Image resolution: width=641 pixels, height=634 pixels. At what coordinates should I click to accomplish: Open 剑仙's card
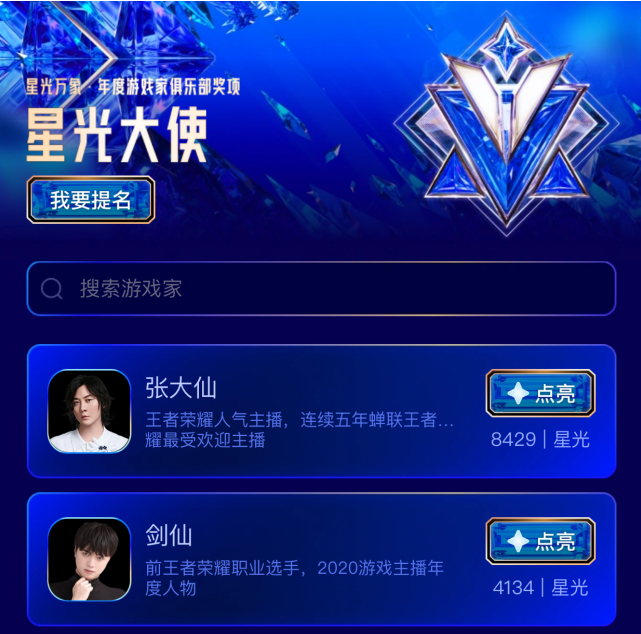tap(300, 560)
